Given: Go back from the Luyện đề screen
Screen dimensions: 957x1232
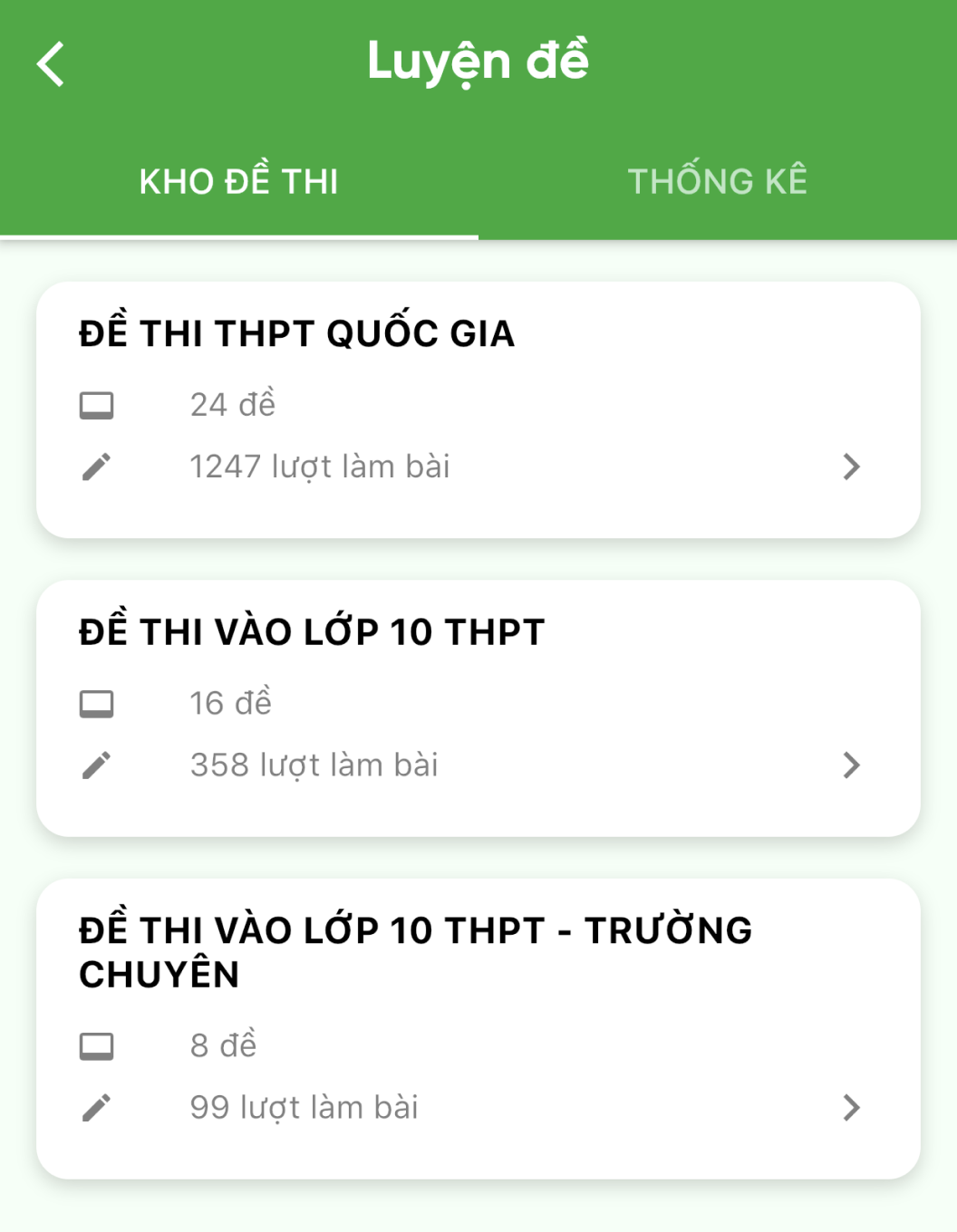Looking at the screenshot, I should coord(52,64).
